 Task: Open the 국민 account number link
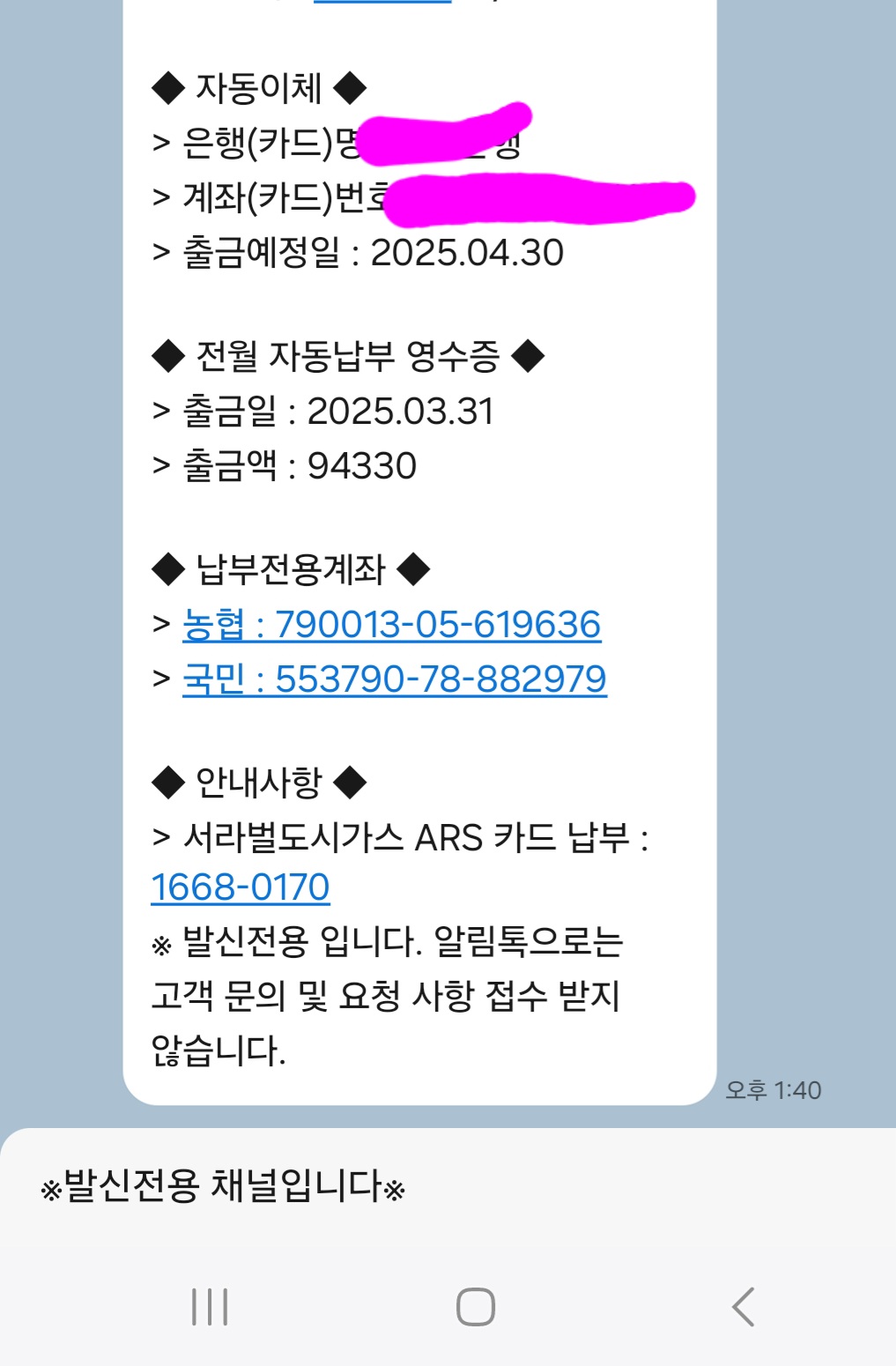tap(394, 679)
